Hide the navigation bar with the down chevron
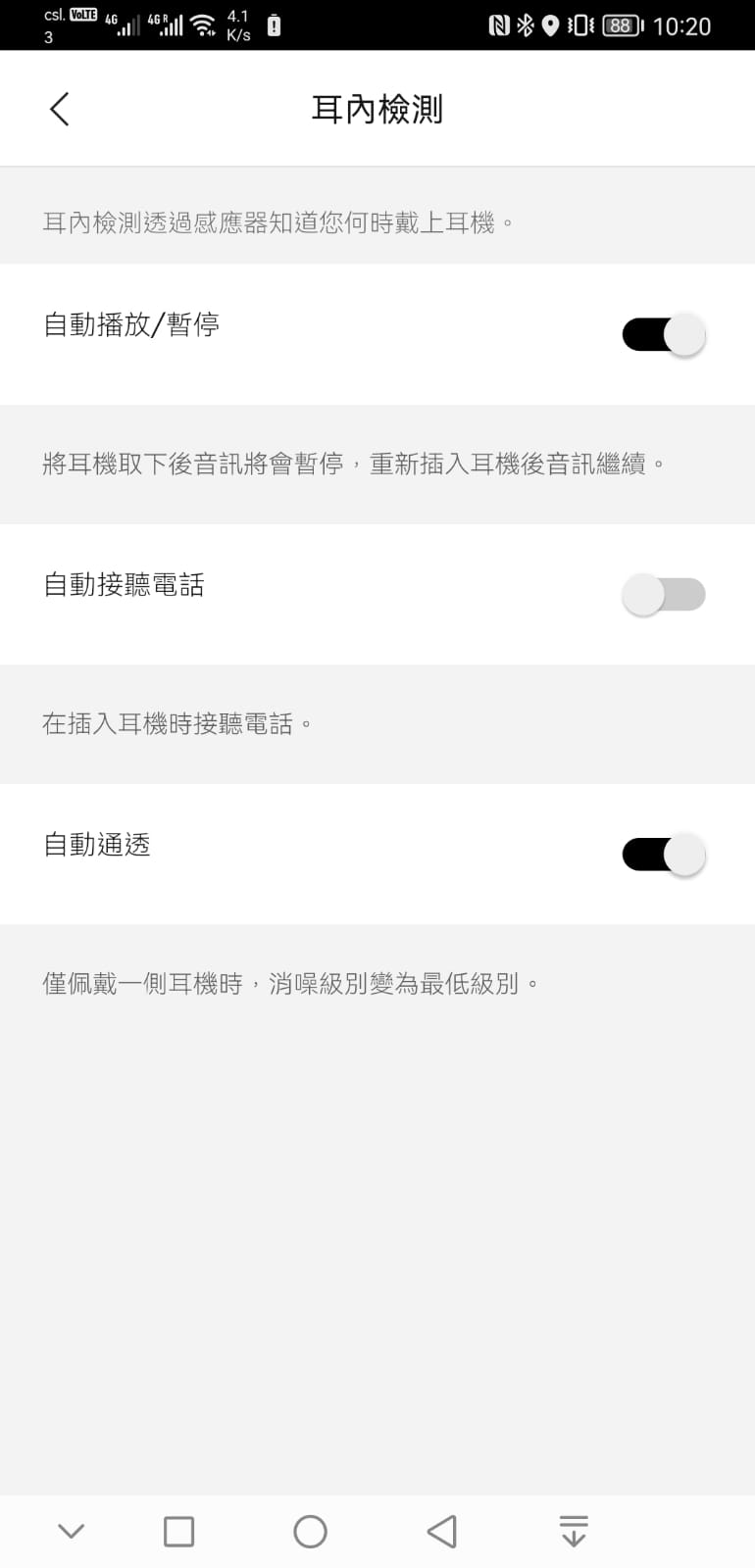The width and height of the screenshot is (755, 1568). point(71,1531)
